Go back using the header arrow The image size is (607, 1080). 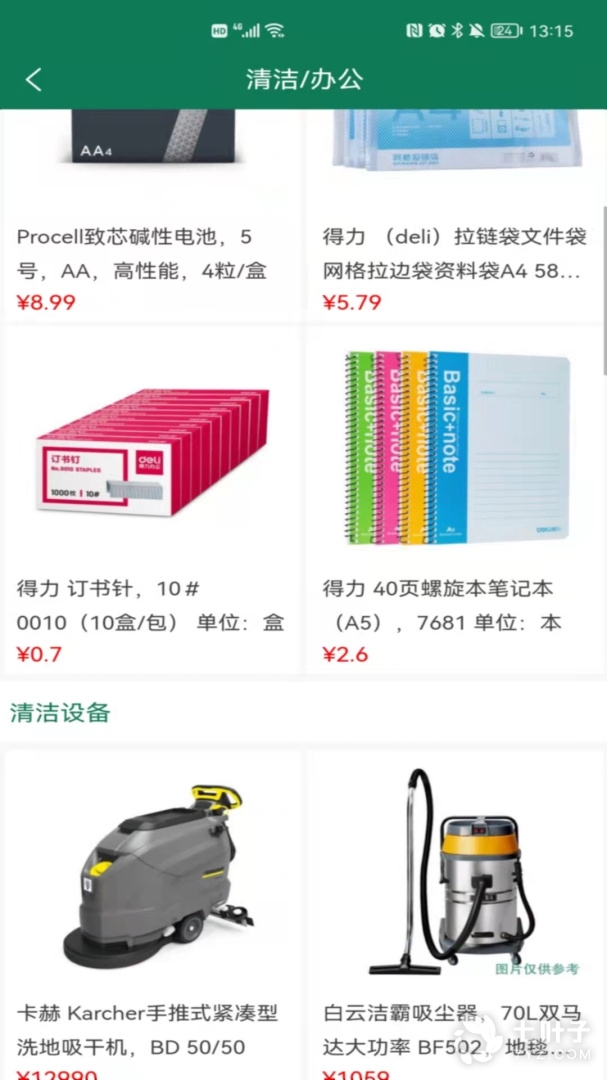pos(34,80)
